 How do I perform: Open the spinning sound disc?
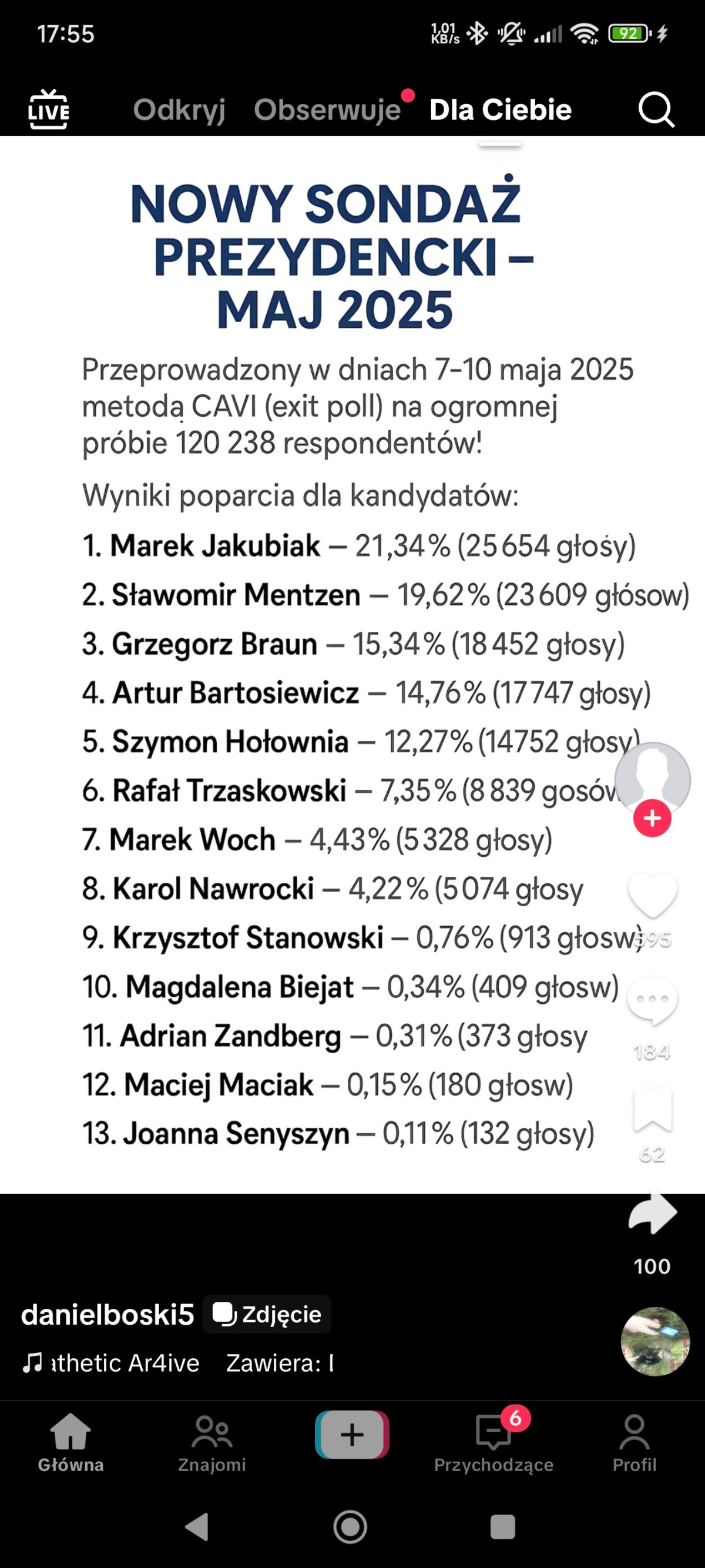654,1342
